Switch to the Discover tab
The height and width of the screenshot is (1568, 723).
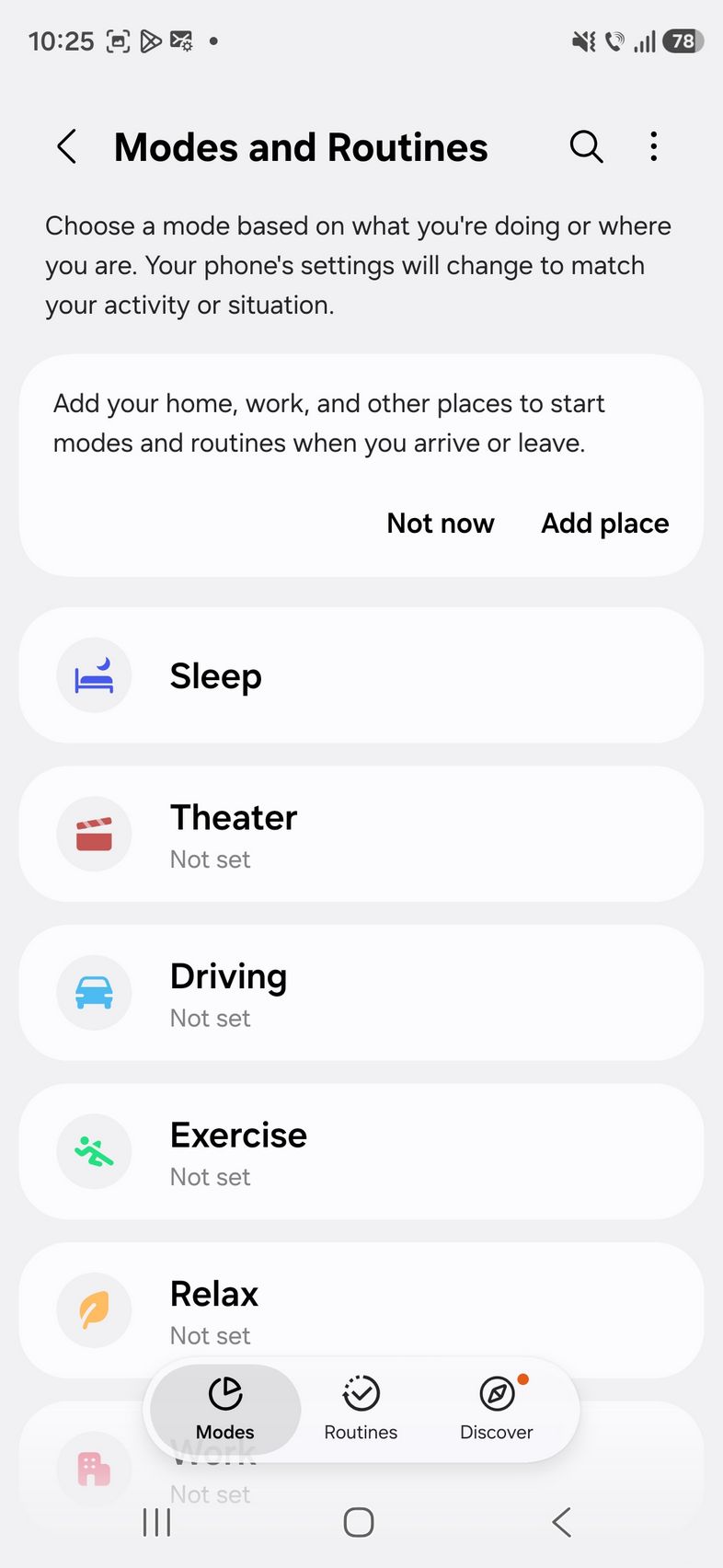(497, 1408)
